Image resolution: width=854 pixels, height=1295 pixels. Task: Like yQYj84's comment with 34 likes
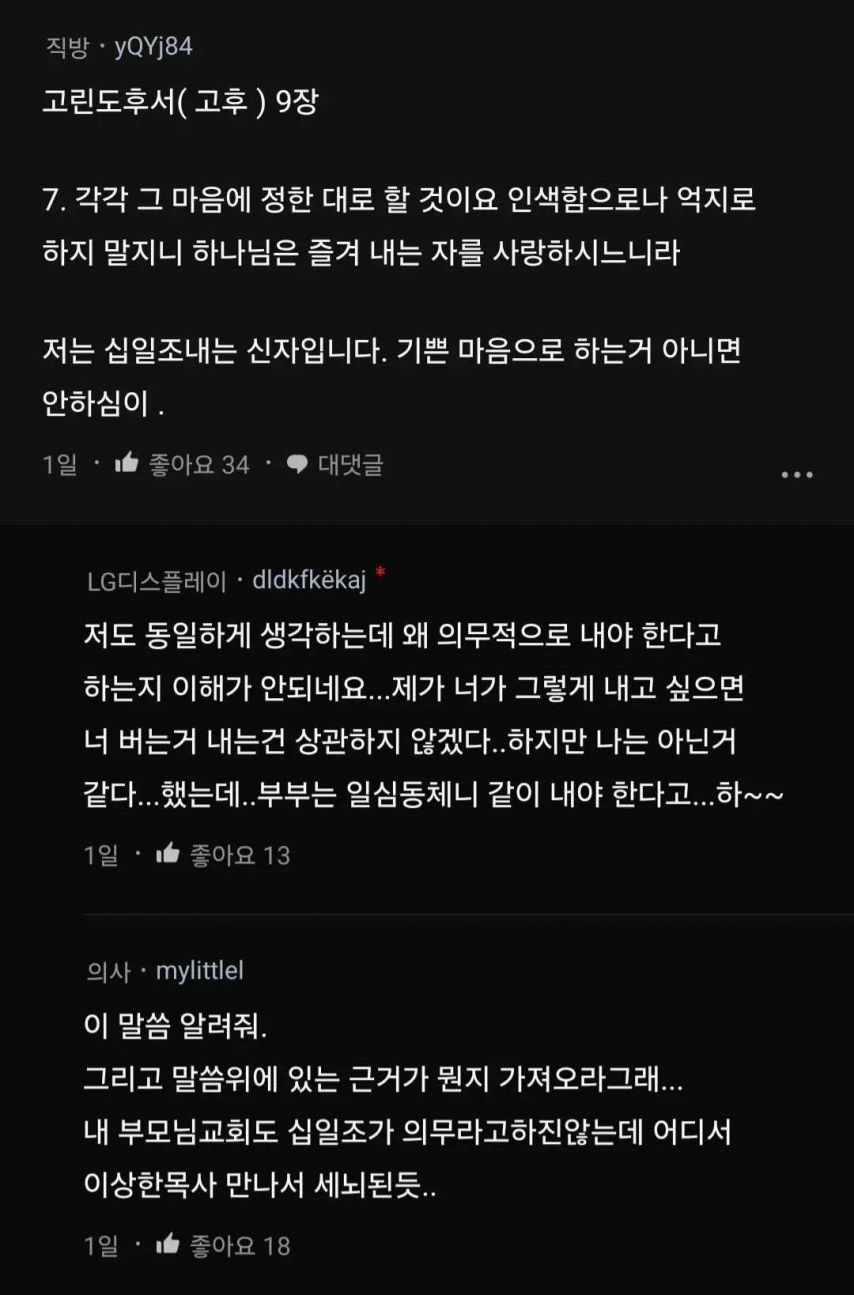click(127, 464)
